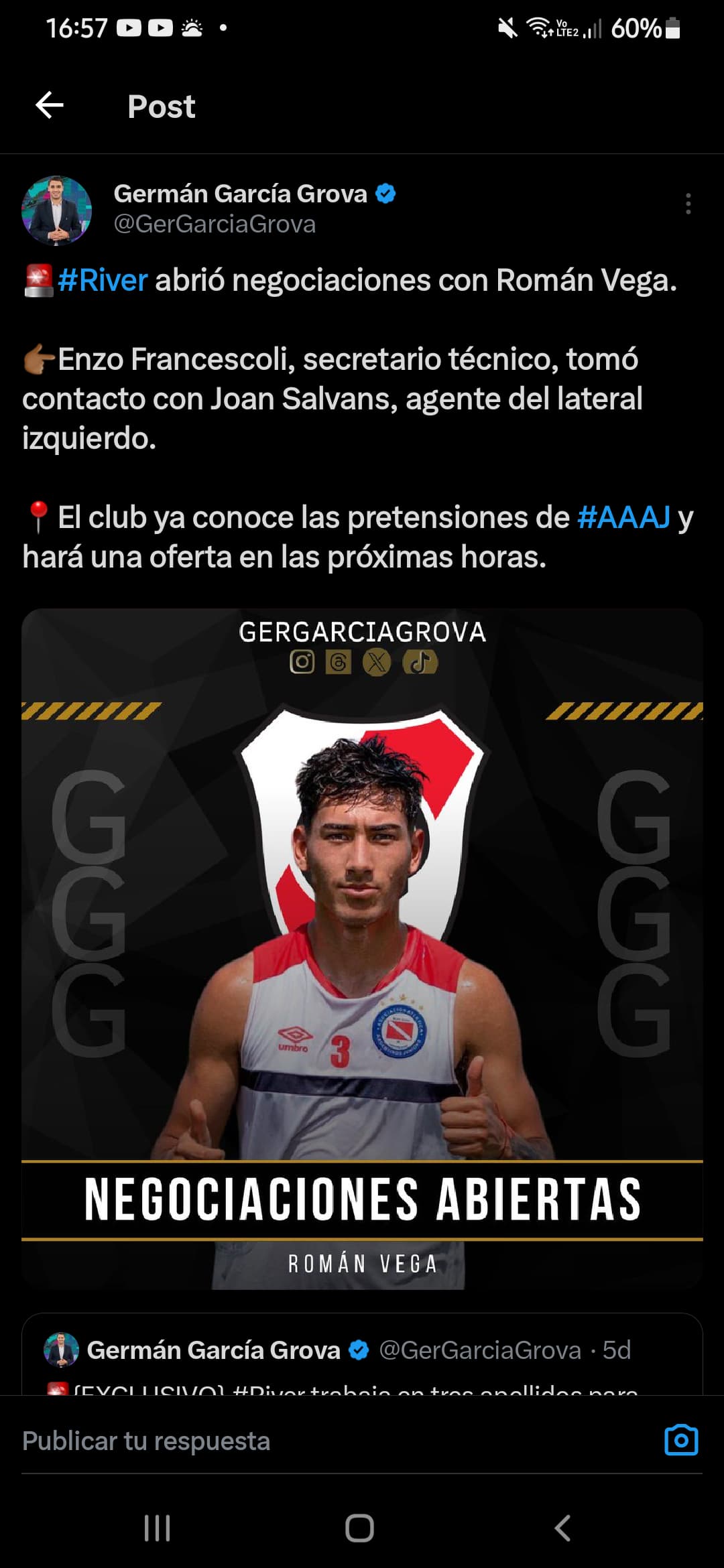Open the #River hashtag
This screenshot has width=724, height=1568.
coord(102,280)
